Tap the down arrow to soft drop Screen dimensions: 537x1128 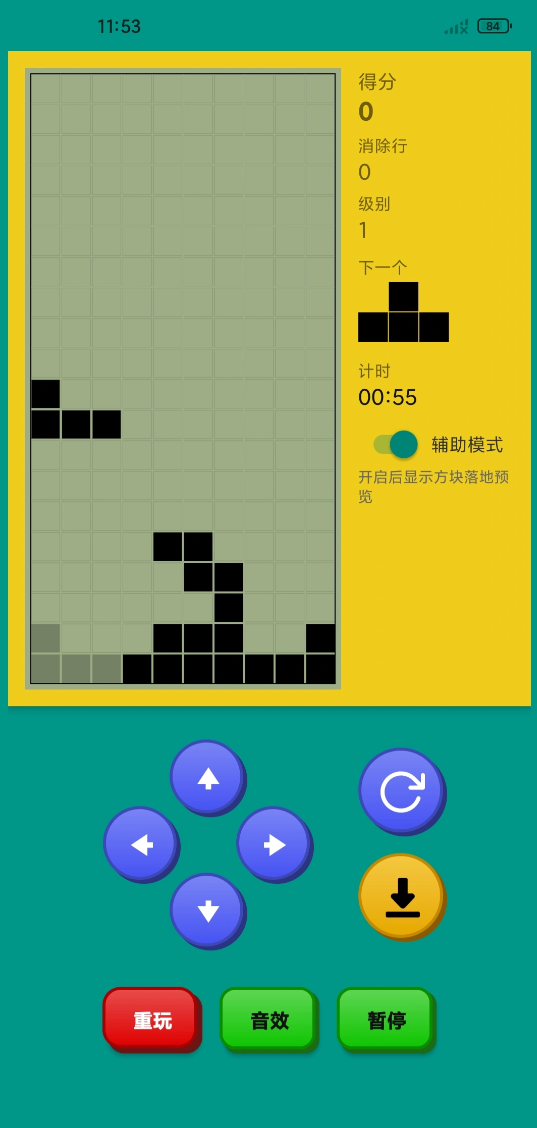[x=208, y=911]
